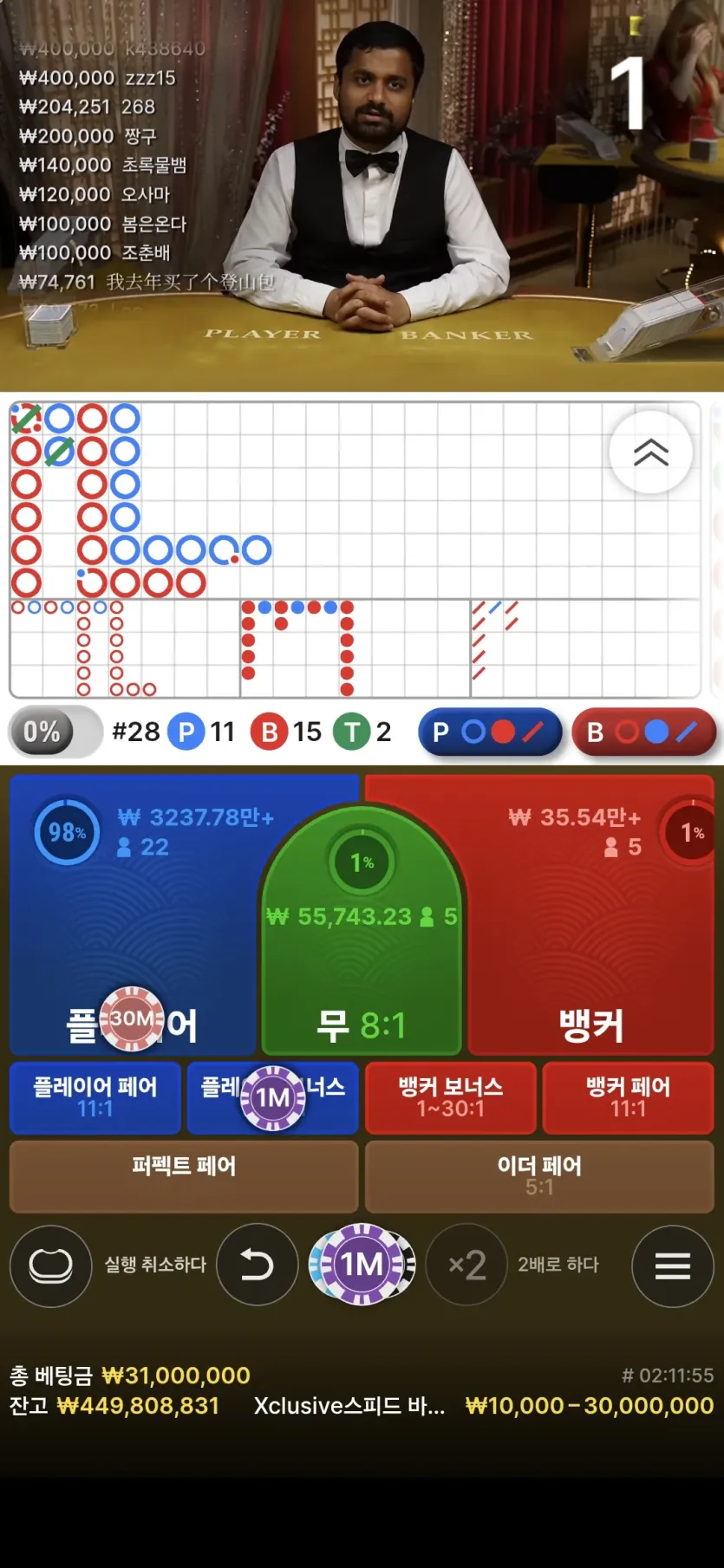Expand the roadmap with double-chevron button
724x1568 pixels.
click(x=651, y=452)
